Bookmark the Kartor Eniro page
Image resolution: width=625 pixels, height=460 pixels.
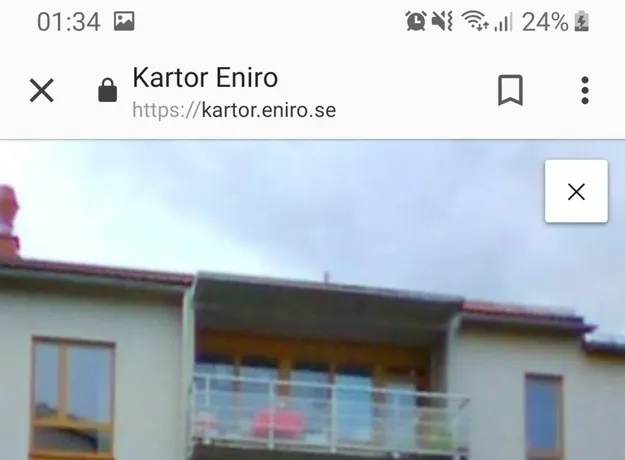click(x=510, y=91)
